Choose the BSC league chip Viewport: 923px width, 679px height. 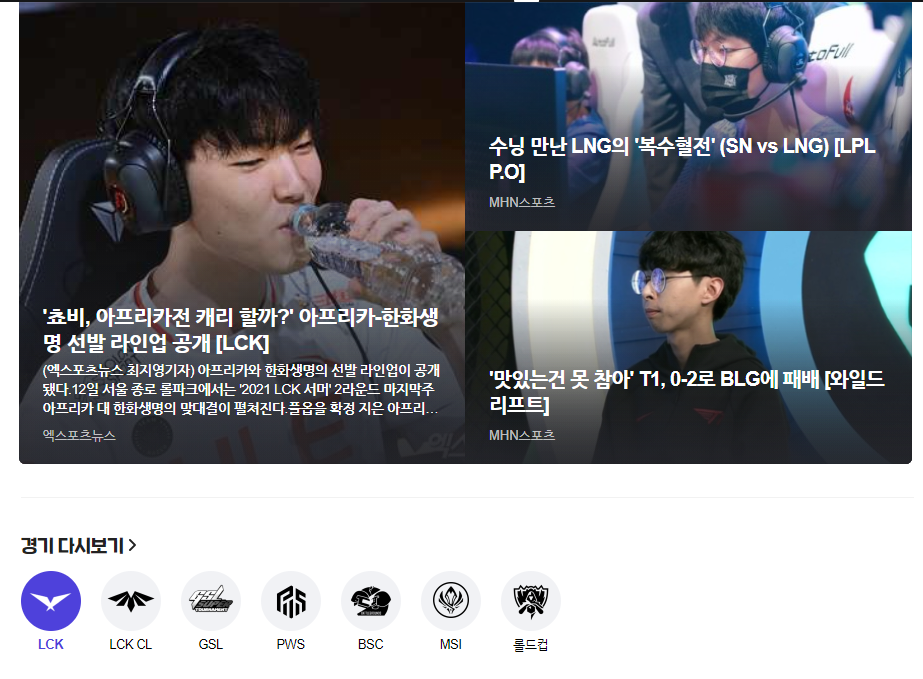[371, 601]
